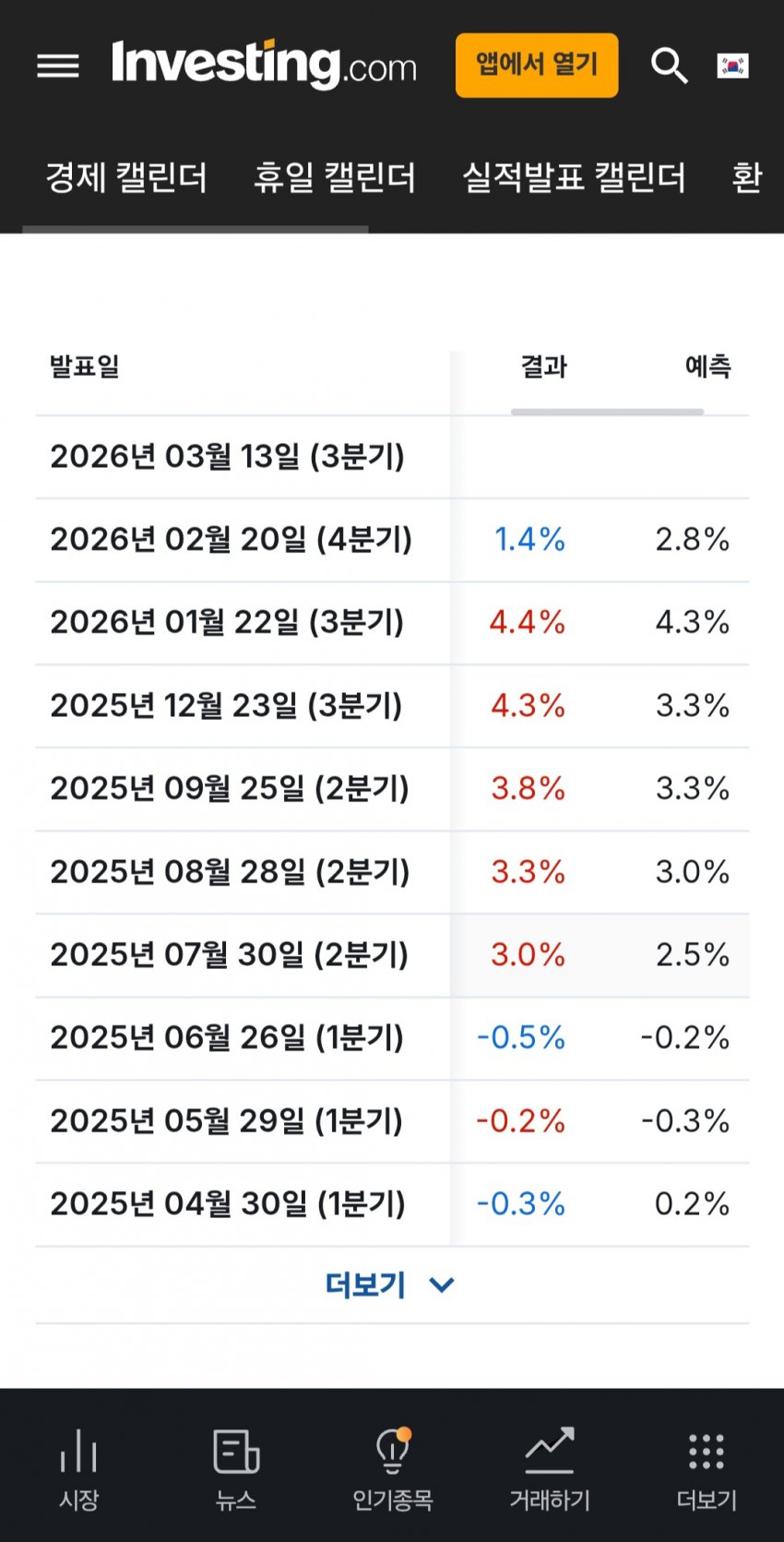Open 시장 in bottom navigation
Image resolution: width=784 pixels, height=1542 pixels.
tap(78, 1469)
